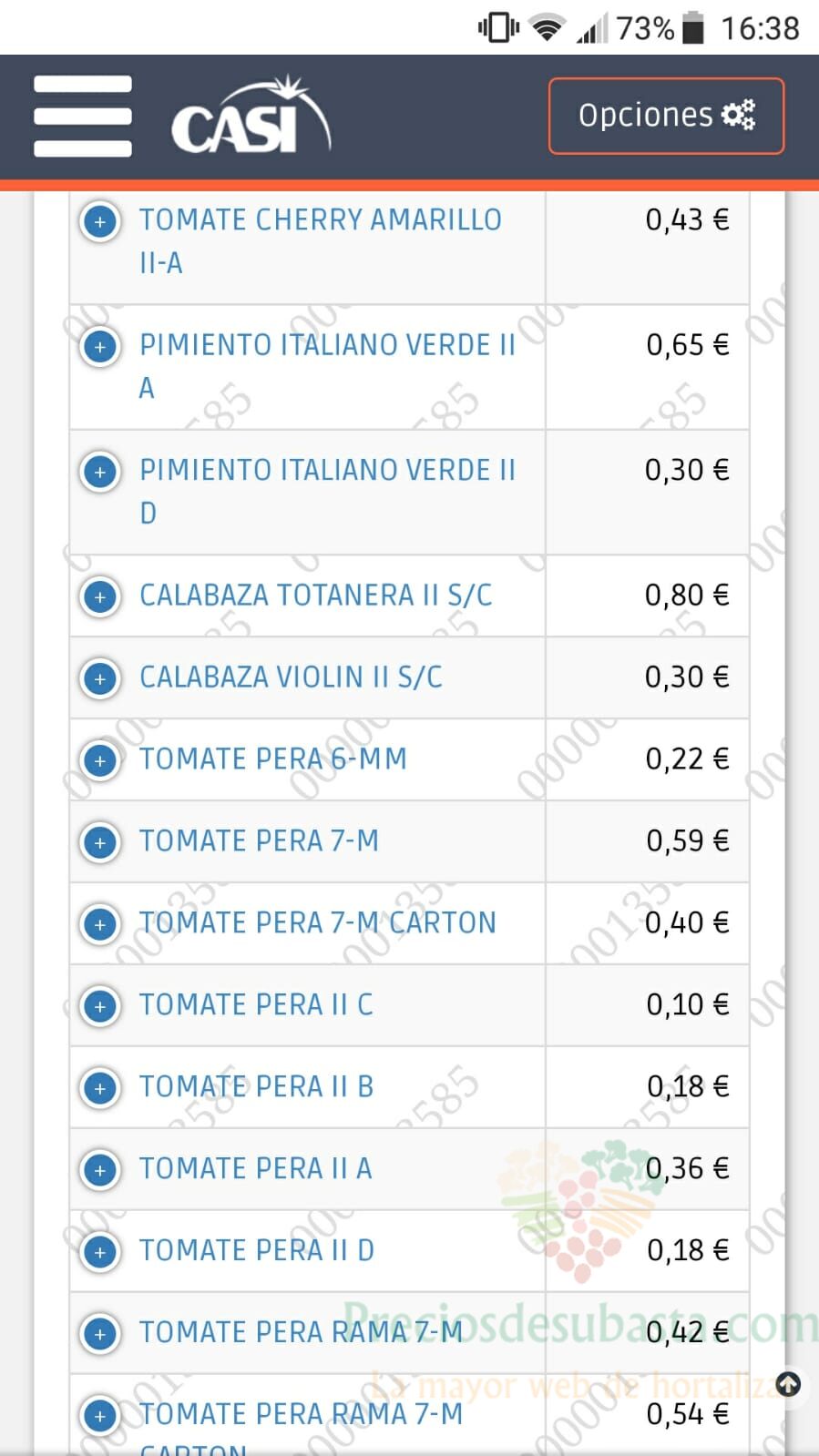Expand the TOMATE PERA 6-MM row
Screen dimensions: 819x1456
tap(100, 760)
